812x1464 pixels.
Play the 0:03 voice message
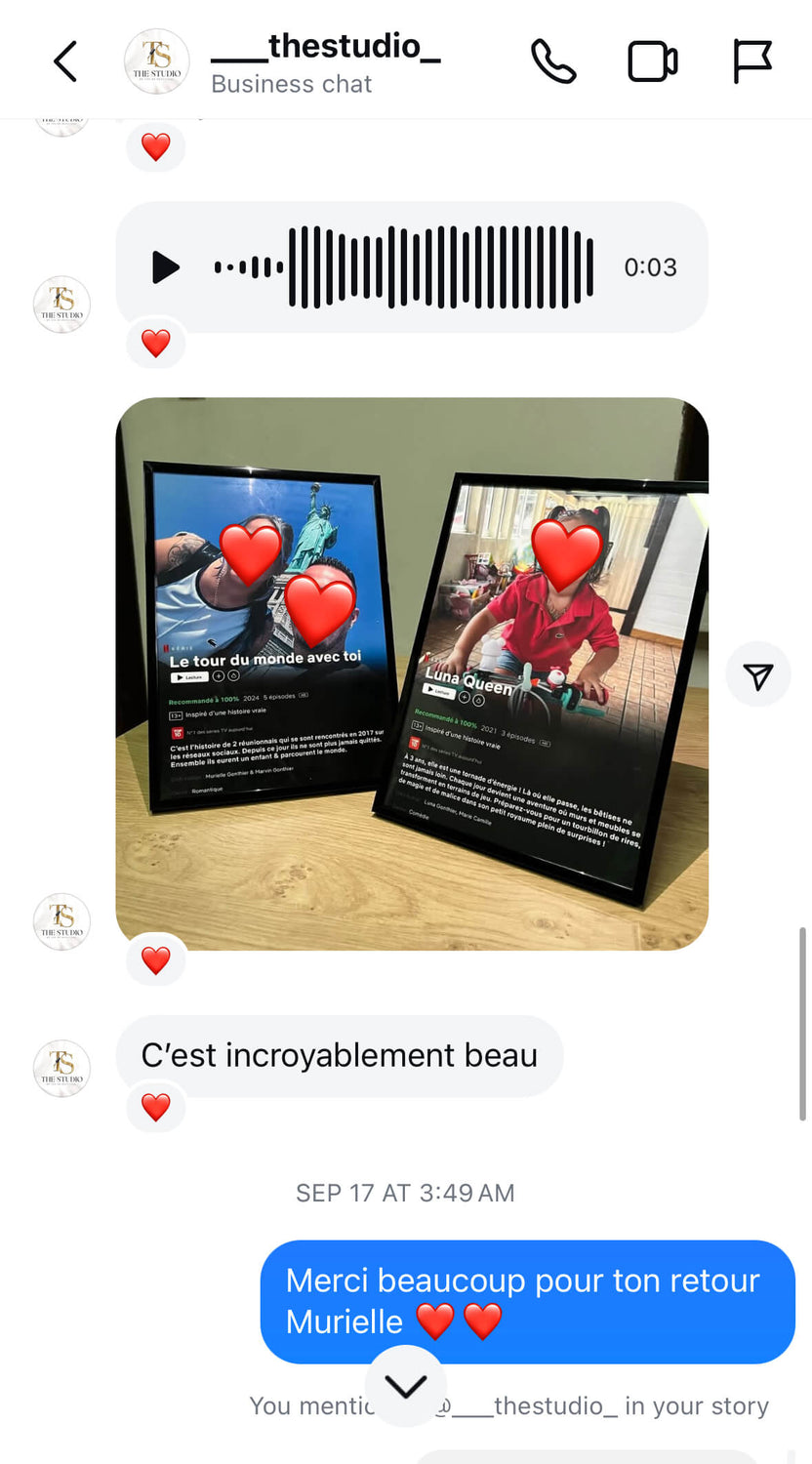[x=166, y=267]
